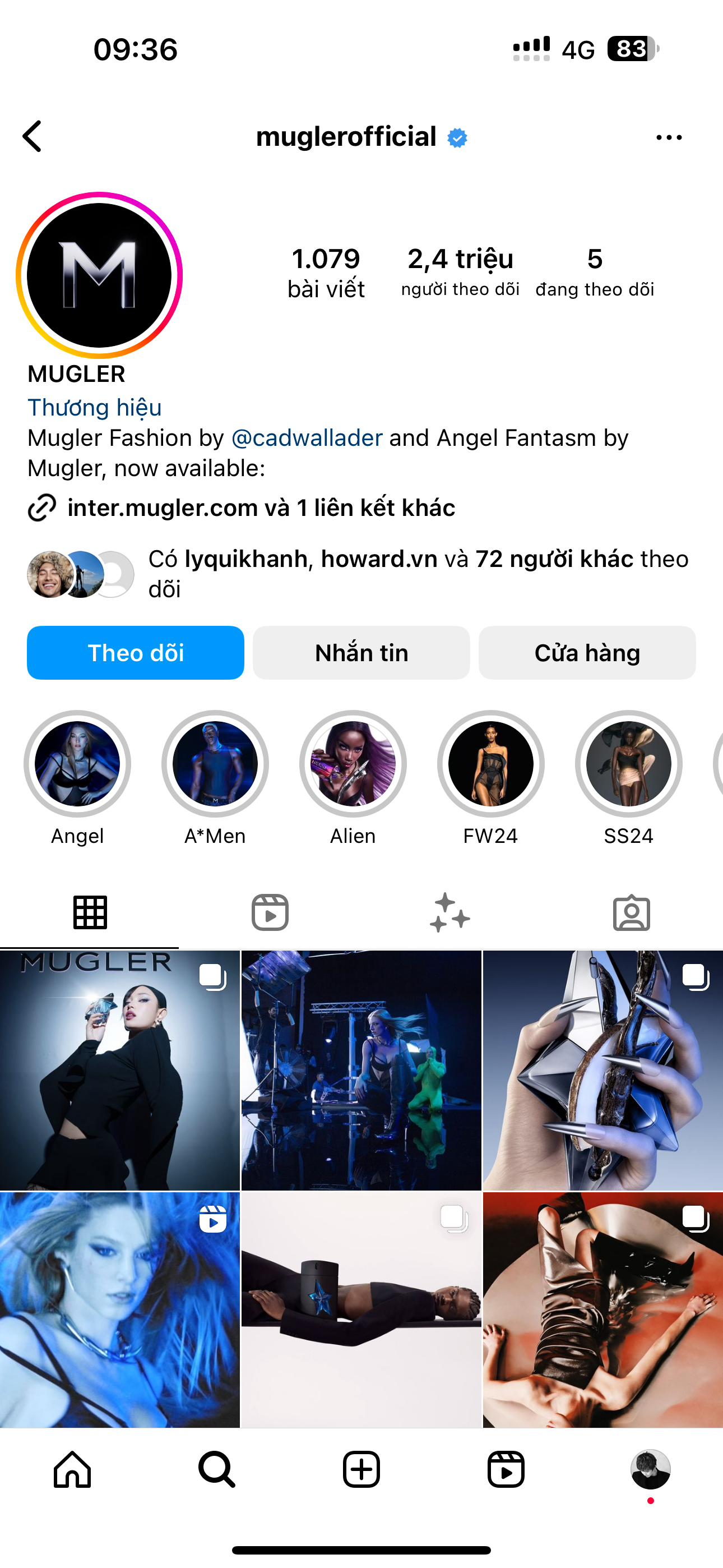
Task: Open the @cadwallader mention link
Action: [307, 438]
